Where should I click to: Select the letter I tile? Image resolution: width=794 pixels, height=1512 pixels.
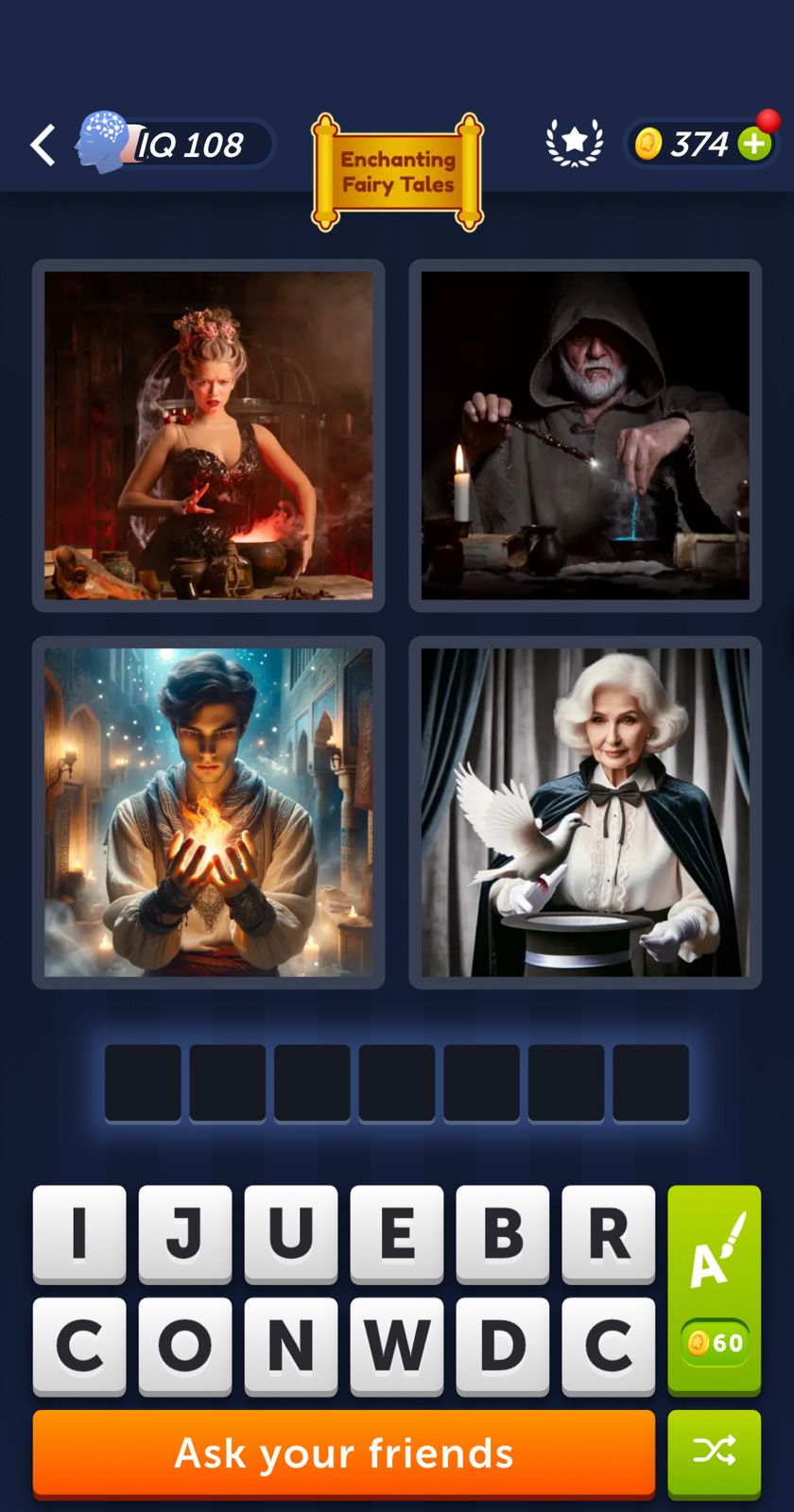[79, 1234]
